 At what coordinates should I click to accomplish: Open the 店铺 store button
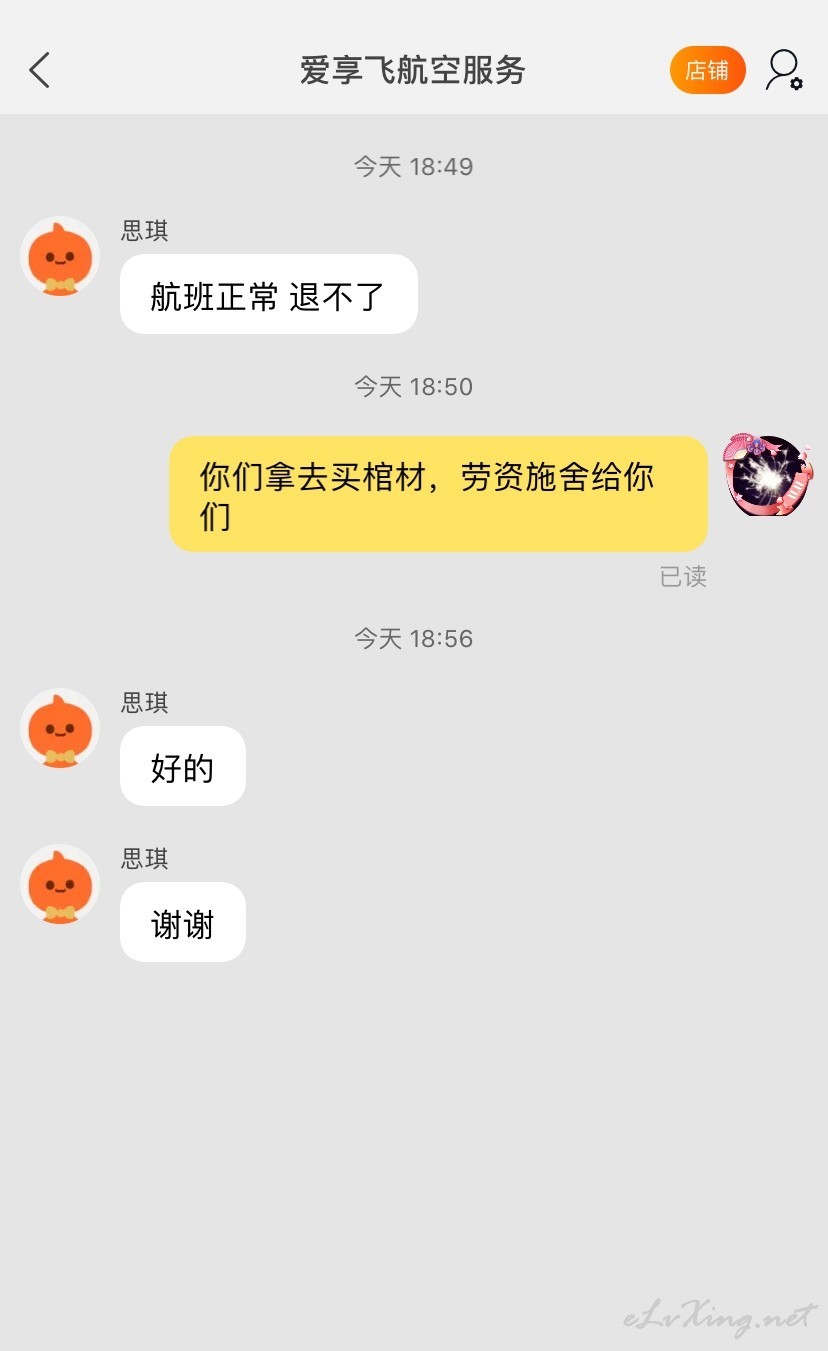707,71
